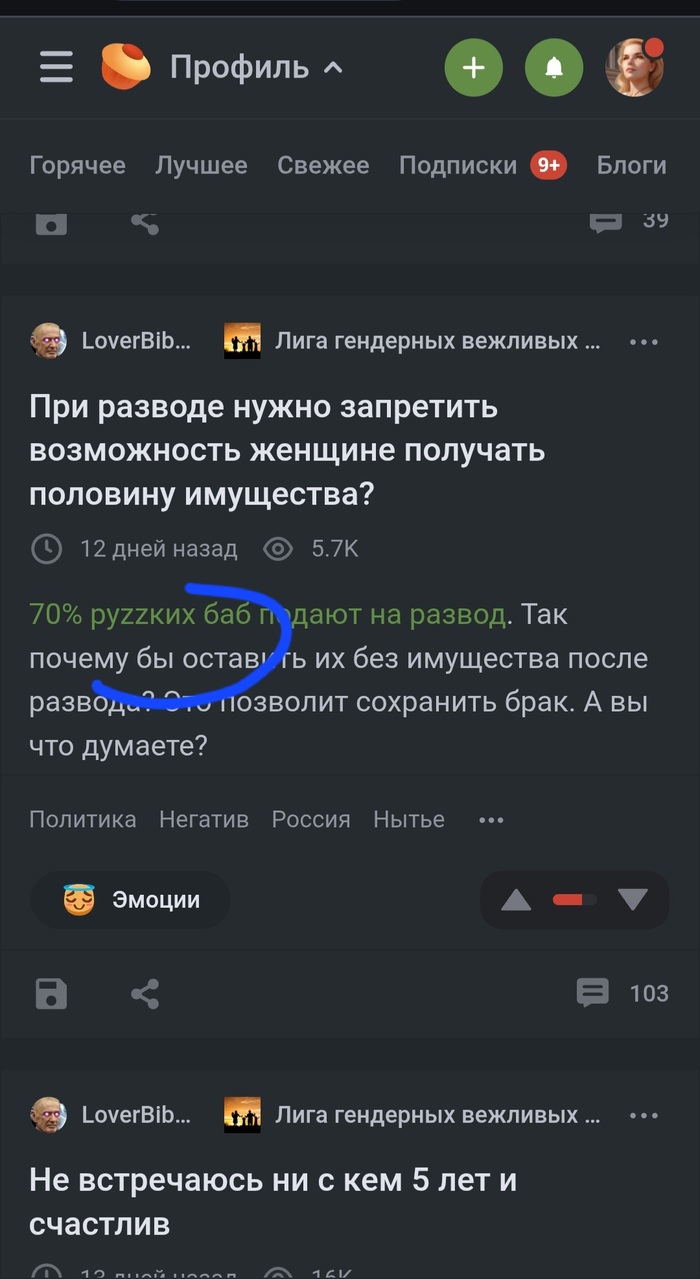Open the Негатив tag
This screenshot has height=1279, width=700.
tap(204, 820)
